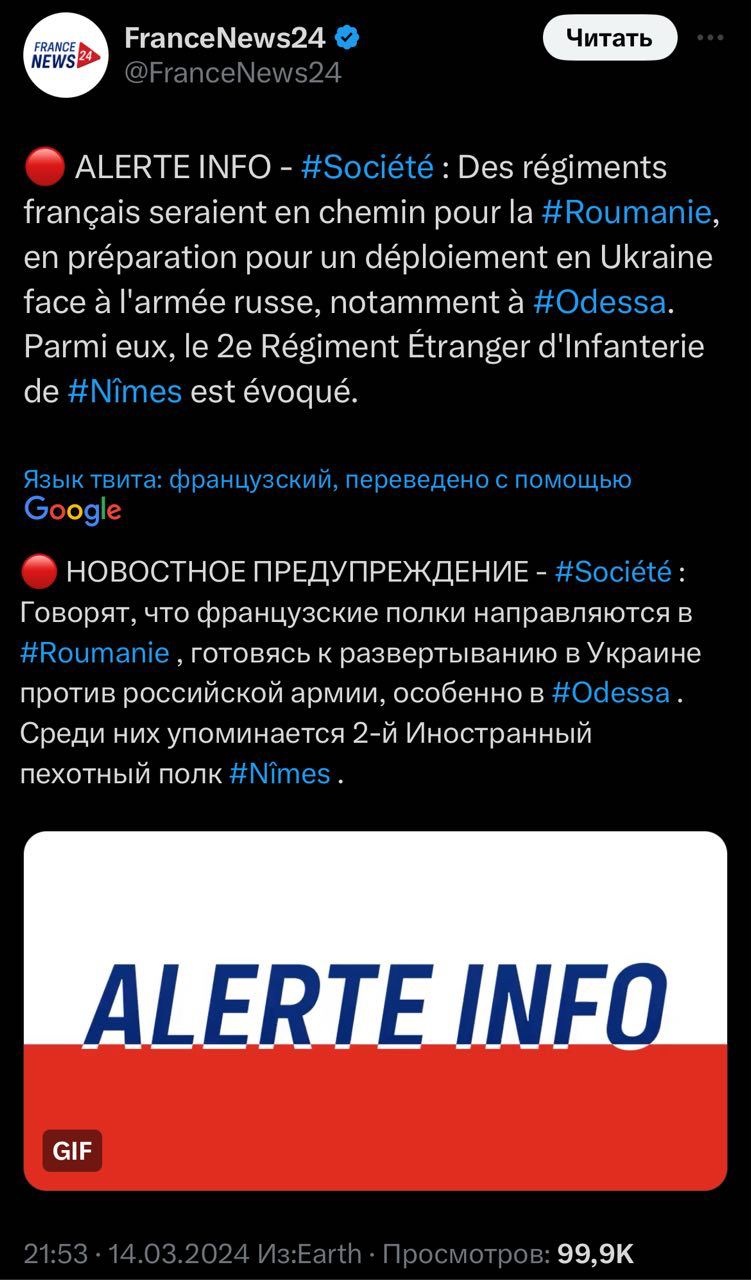Open FranceNews24 profile avatar
The width and height of the screenshot is (751, 1280).
65,55
